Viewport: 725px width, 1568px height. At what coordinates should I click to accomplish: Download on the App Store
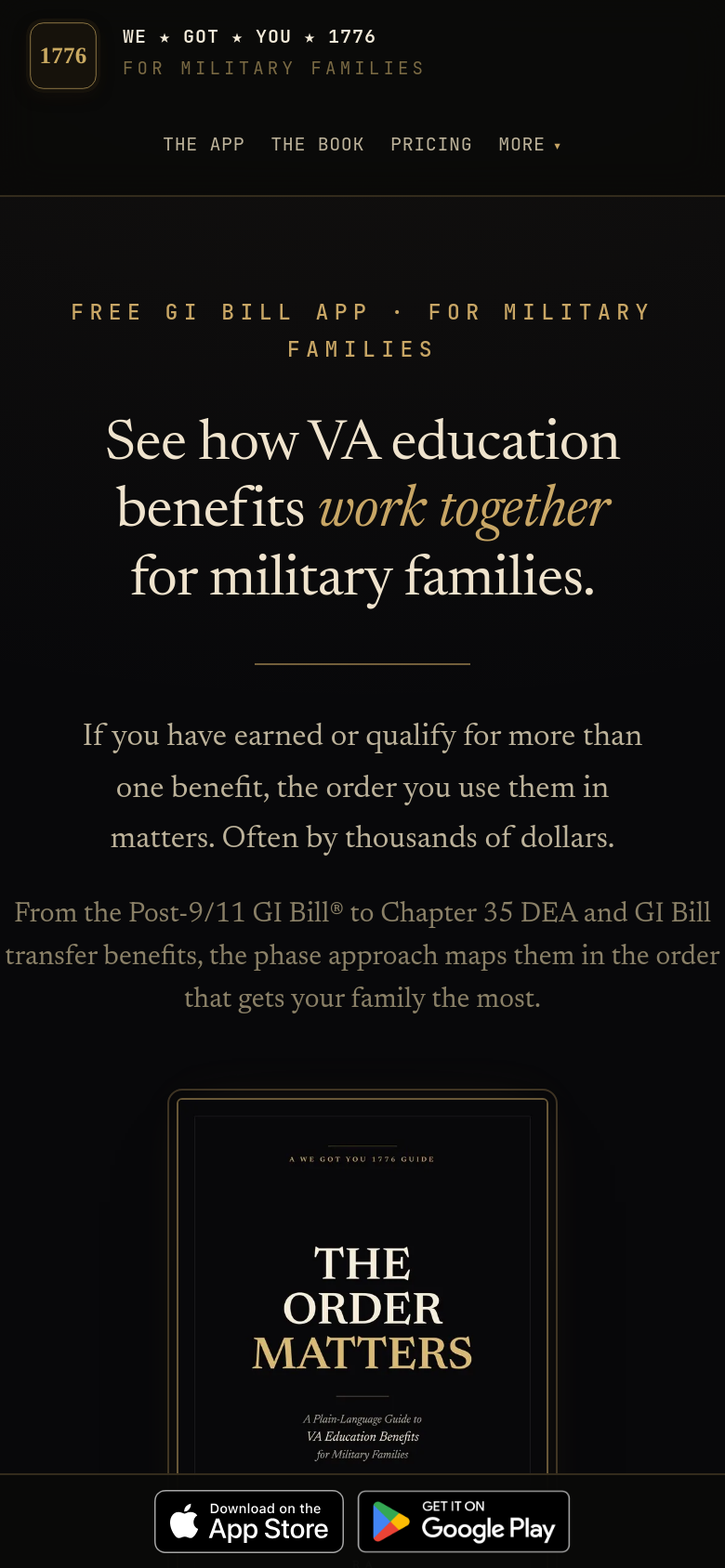point(249,1522)
